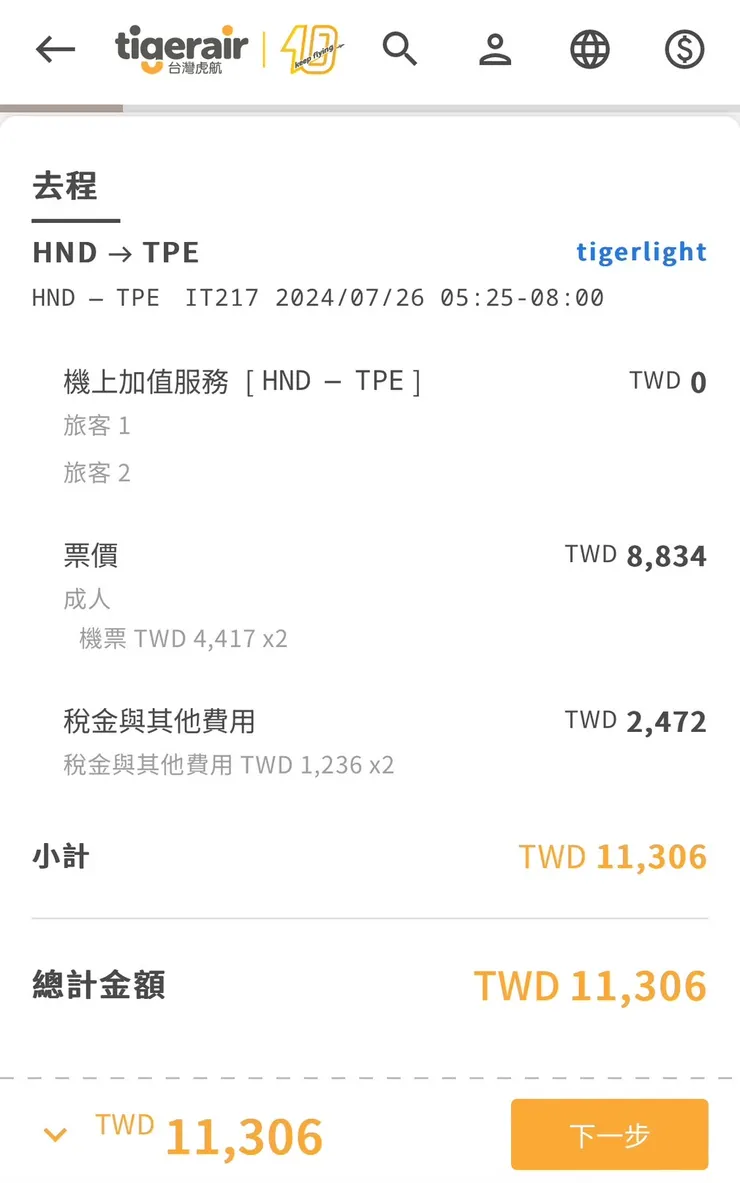
Task: Switch currency using the dollar icon
Action: click(x=685, y=49)
